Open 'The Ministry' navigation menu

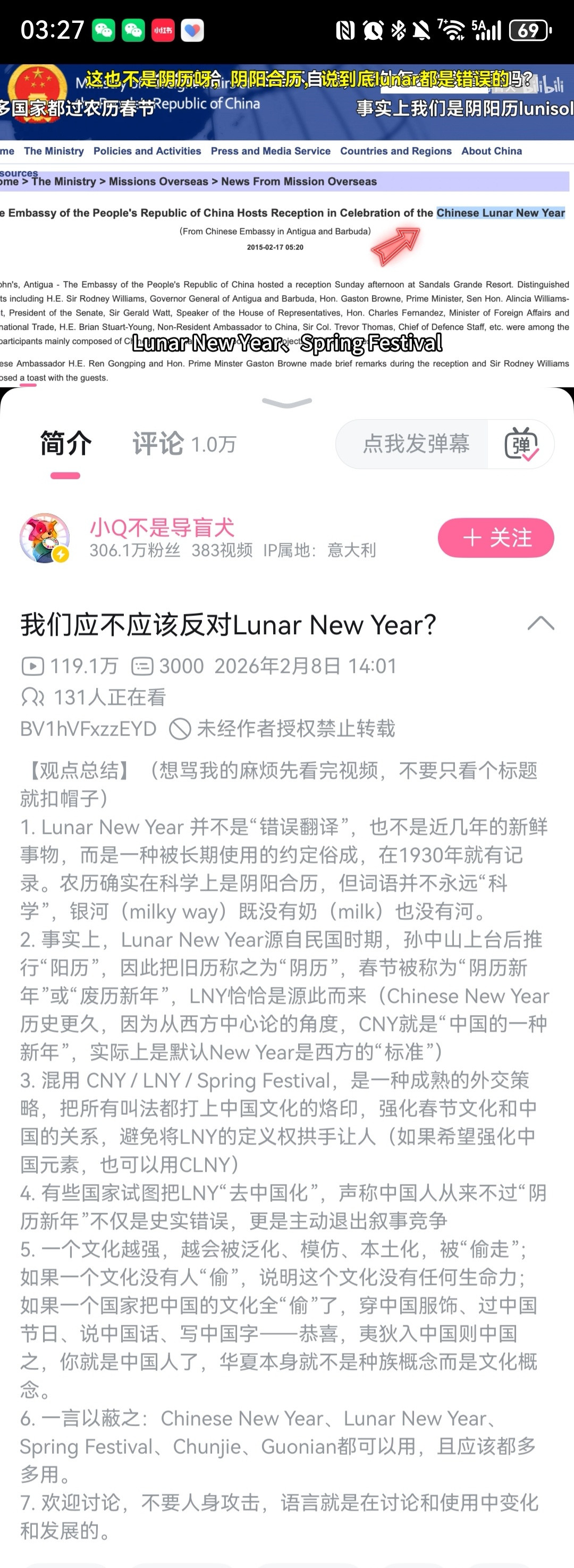53,151
